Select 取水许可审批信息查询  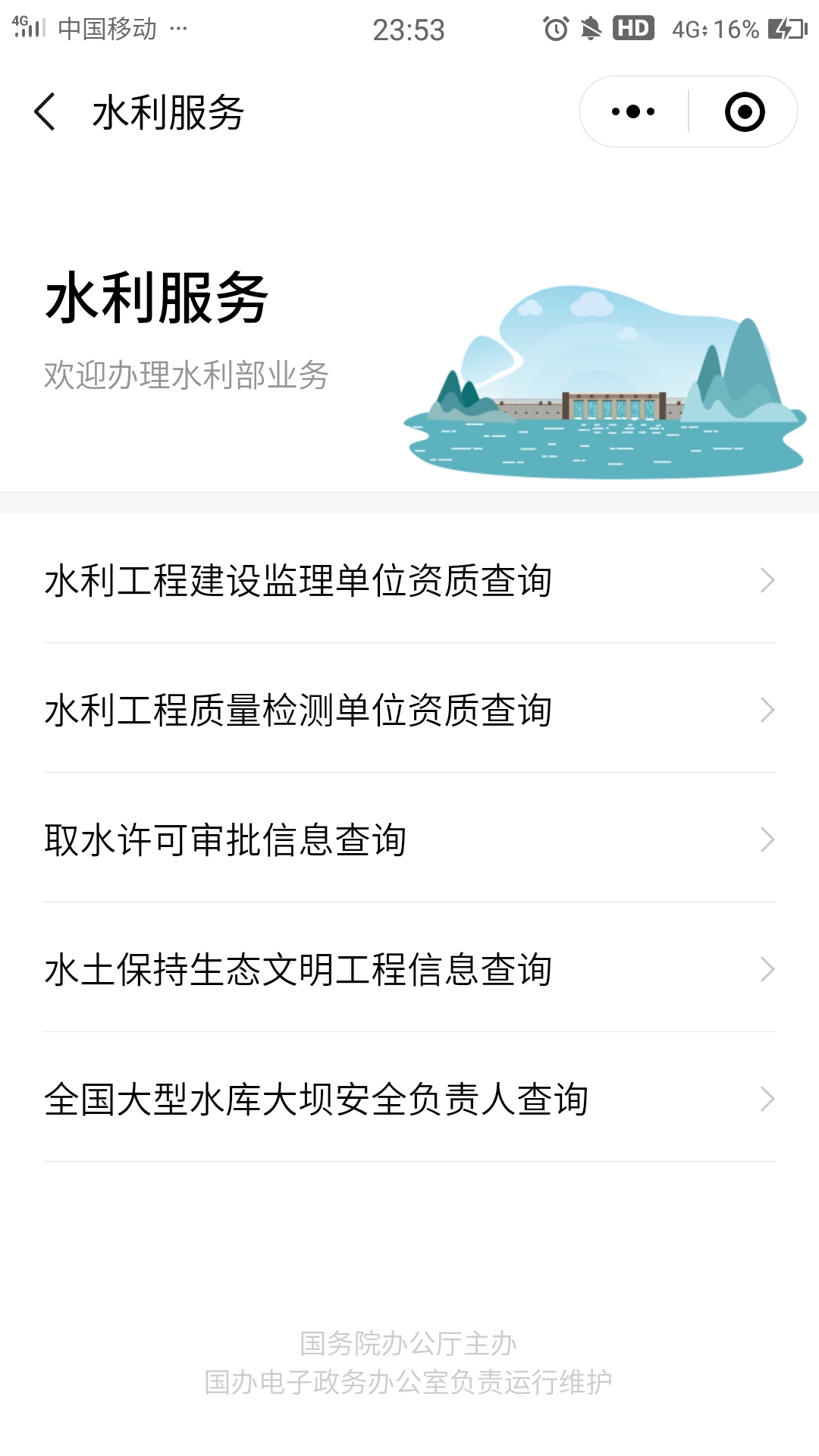[409, 840]
